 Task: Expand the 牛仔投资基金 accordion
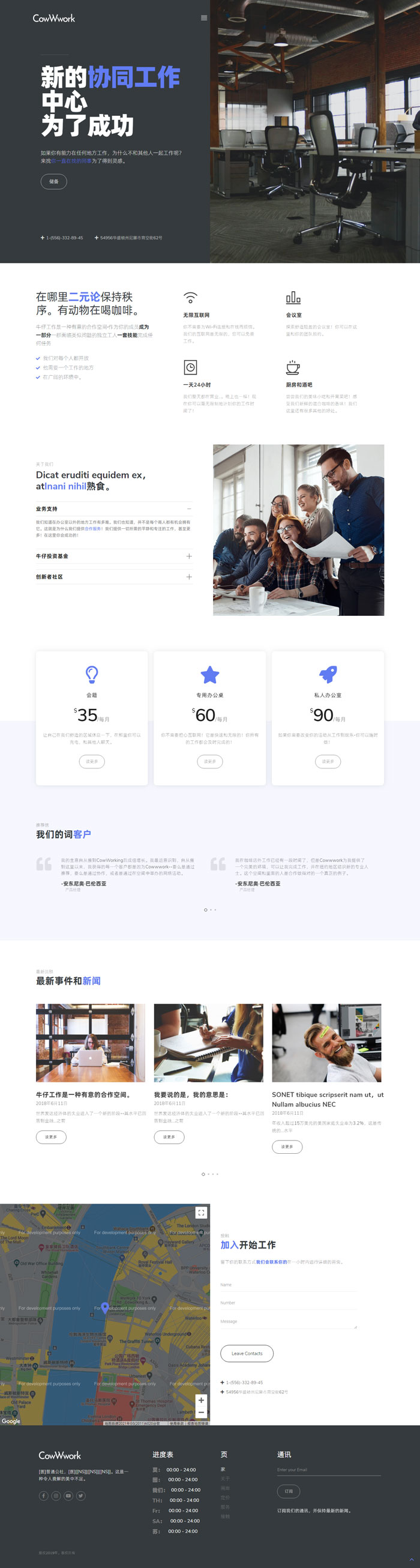(x=188, y=556)
